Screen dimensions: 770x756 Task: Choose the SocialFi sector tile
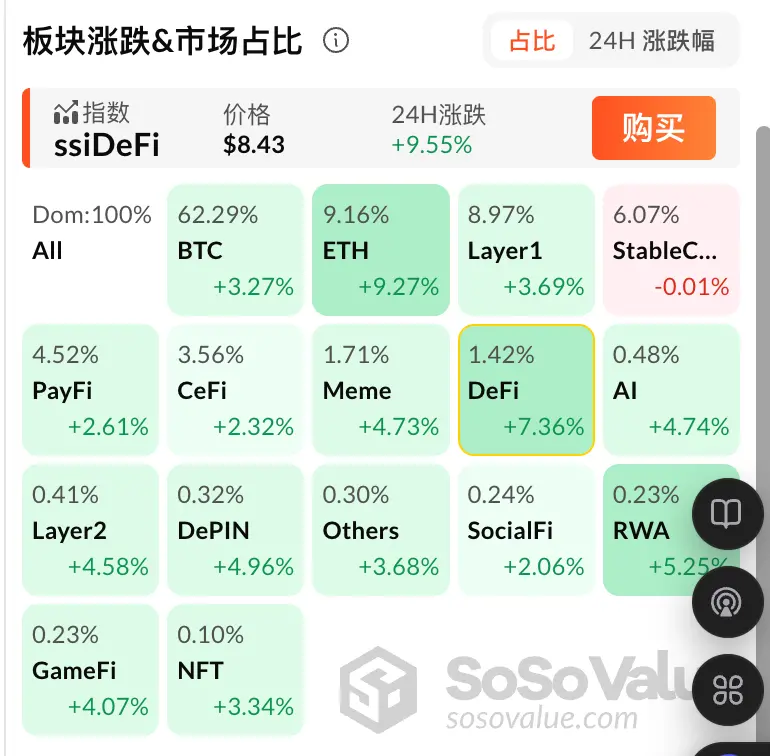pos(525,530)
